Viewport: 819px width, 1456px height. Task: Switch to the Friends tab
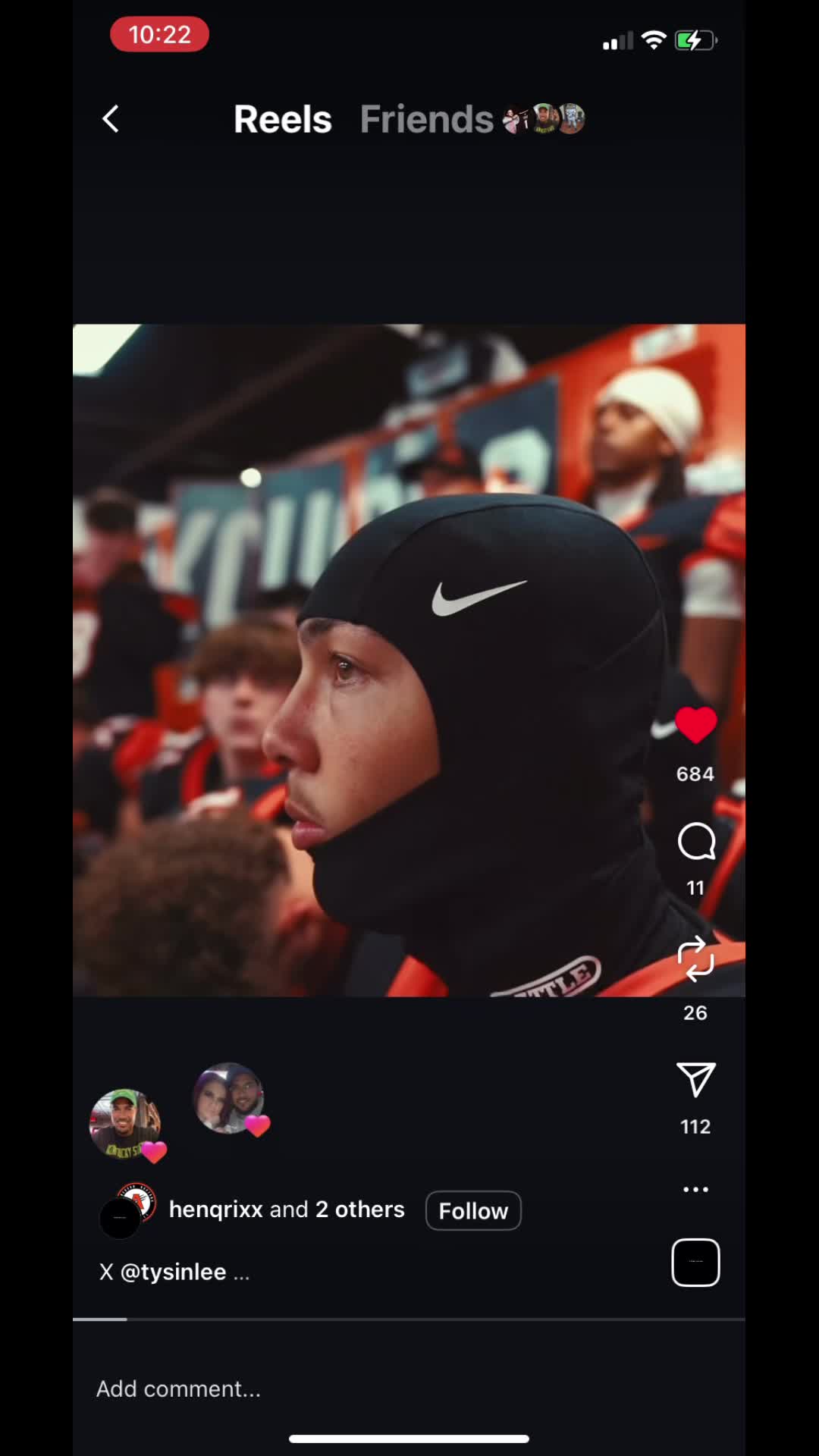(426, 119)
